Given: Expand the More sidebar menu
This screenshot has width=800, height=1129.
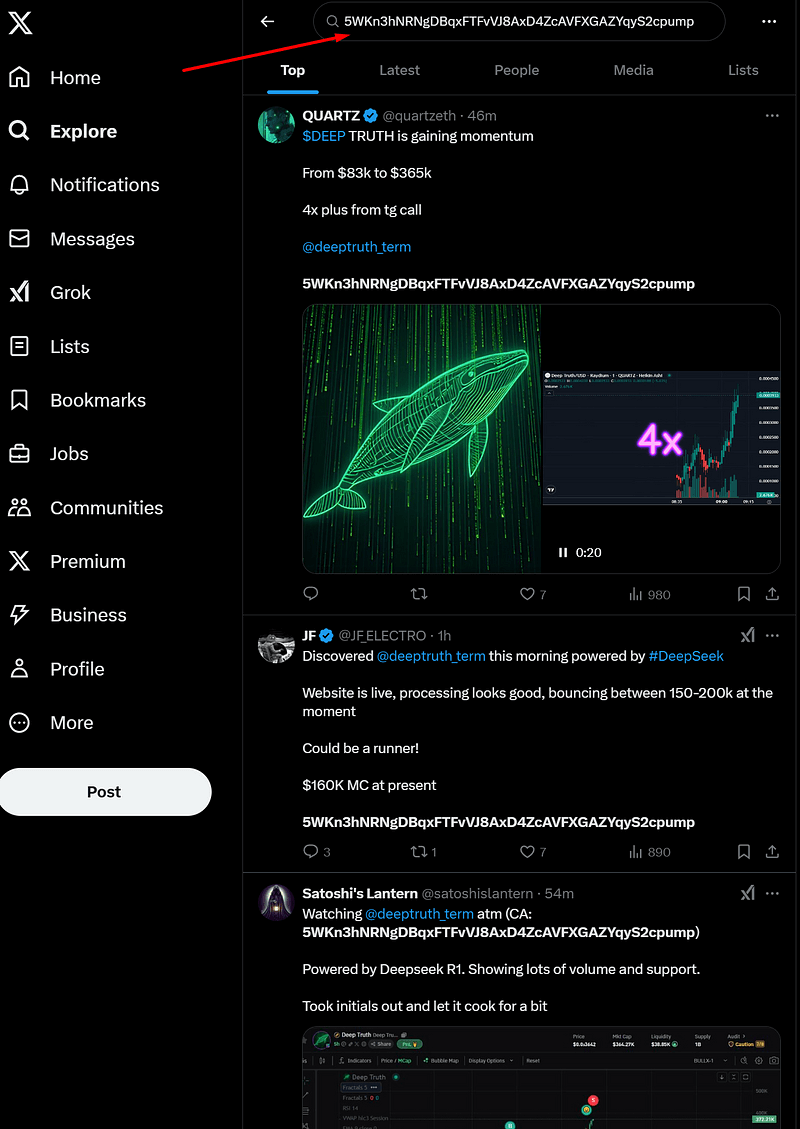Looking at the screenshot, I should coord(70,722).
